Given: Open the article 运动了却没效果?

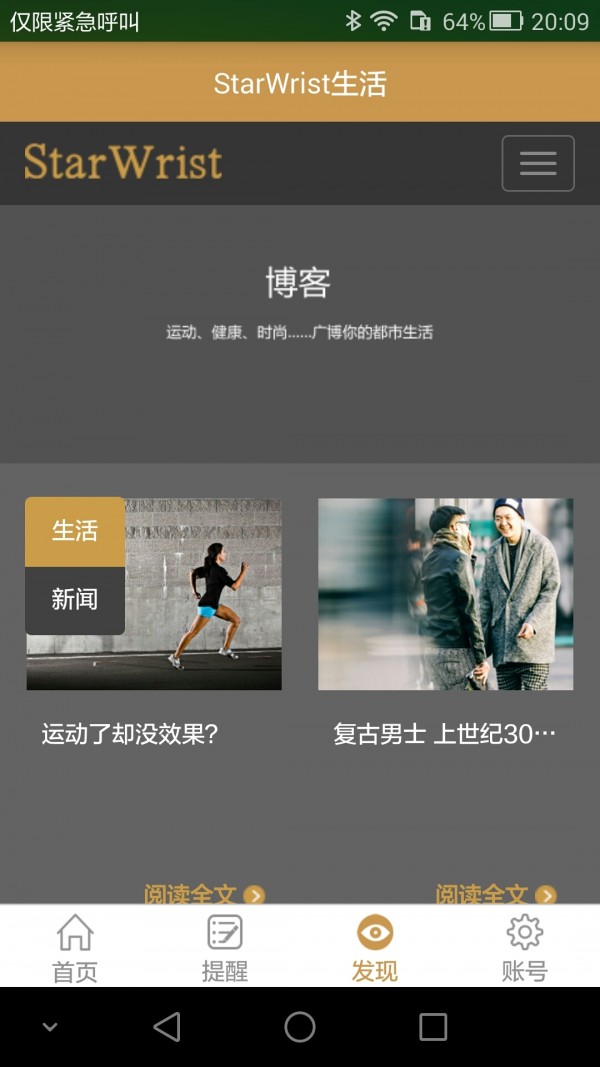Looking at the screenshot, I should pyautogui.click(x=130, y=735).
